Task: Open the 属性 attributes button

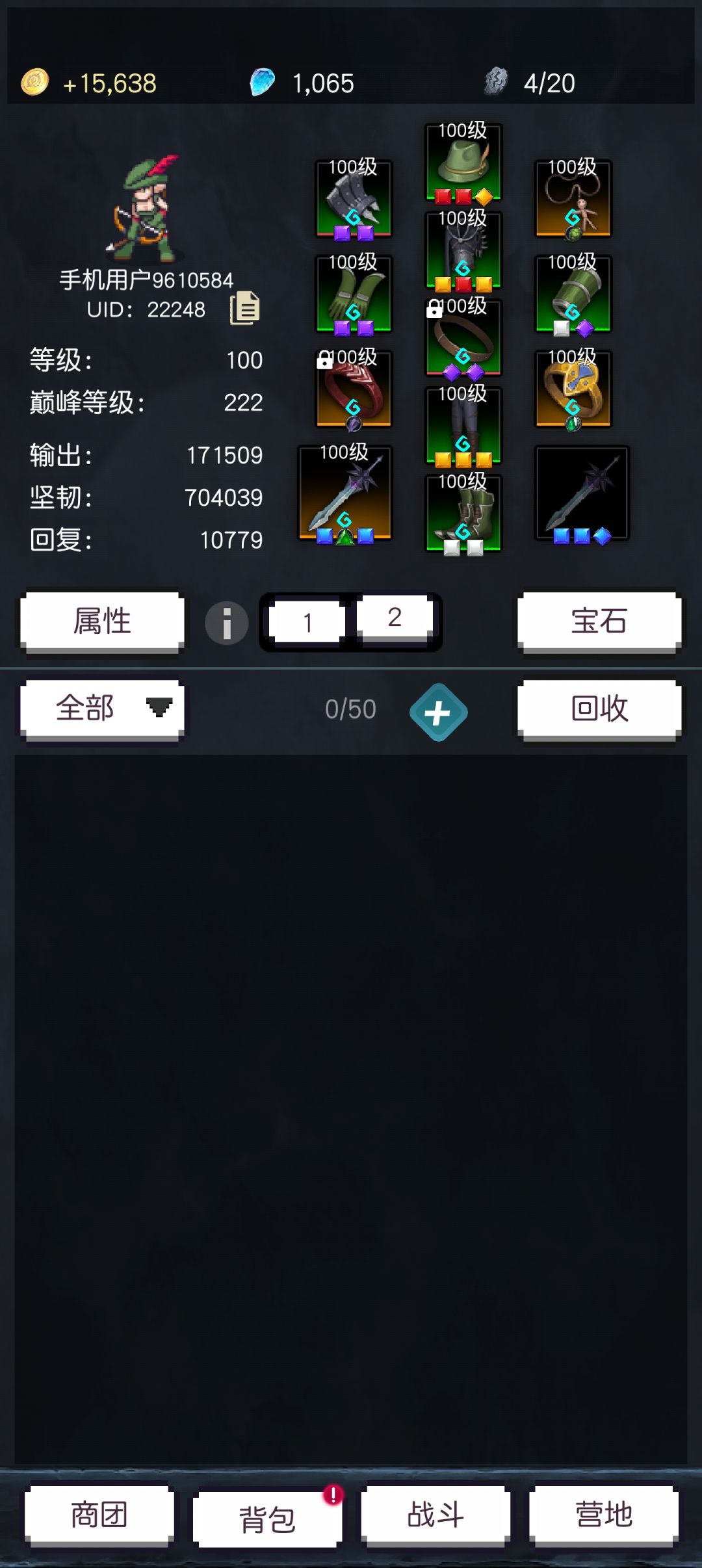Action: (102, 621)
